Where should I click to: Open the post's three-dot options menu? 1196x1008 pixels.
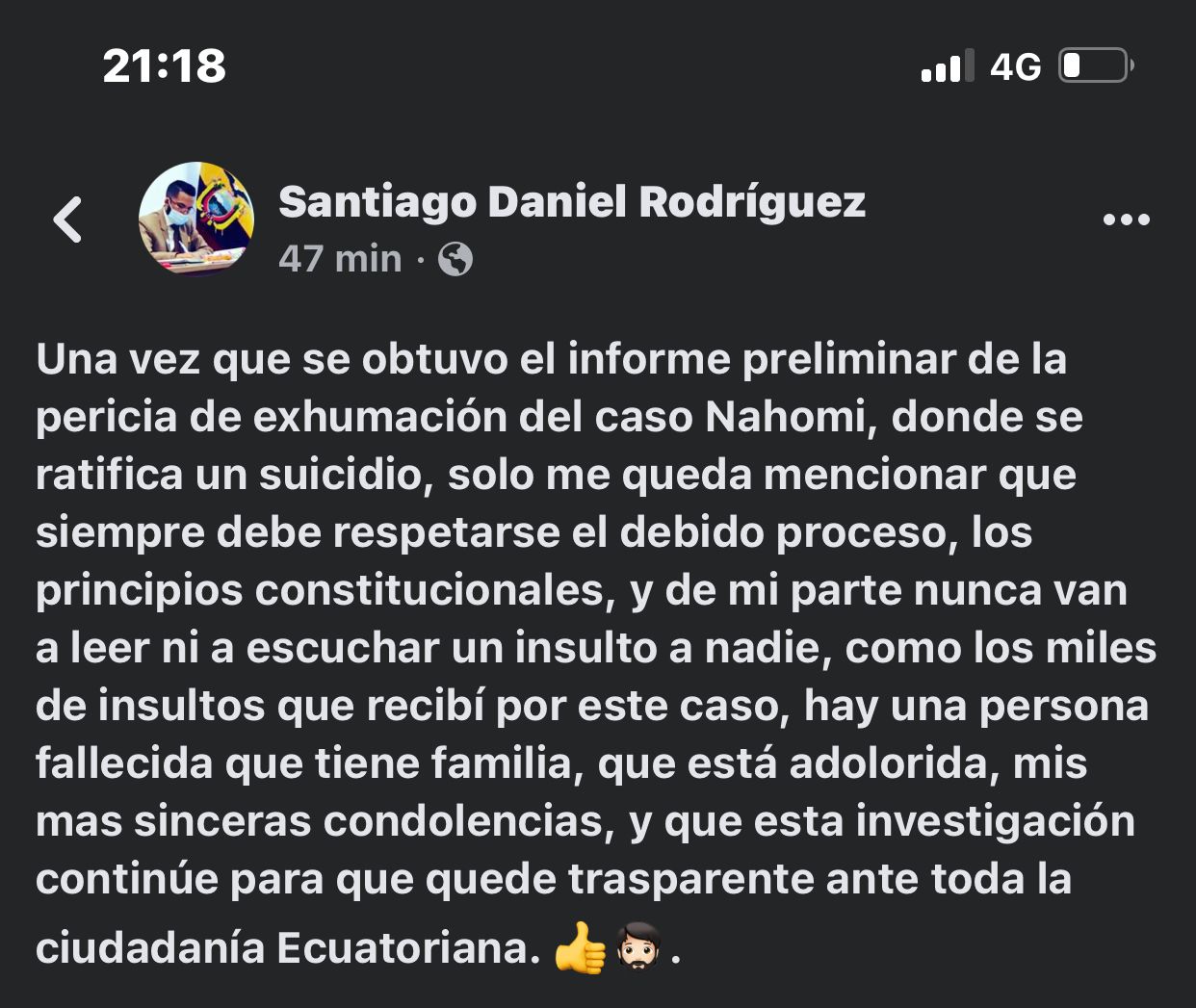(1126, 220)
